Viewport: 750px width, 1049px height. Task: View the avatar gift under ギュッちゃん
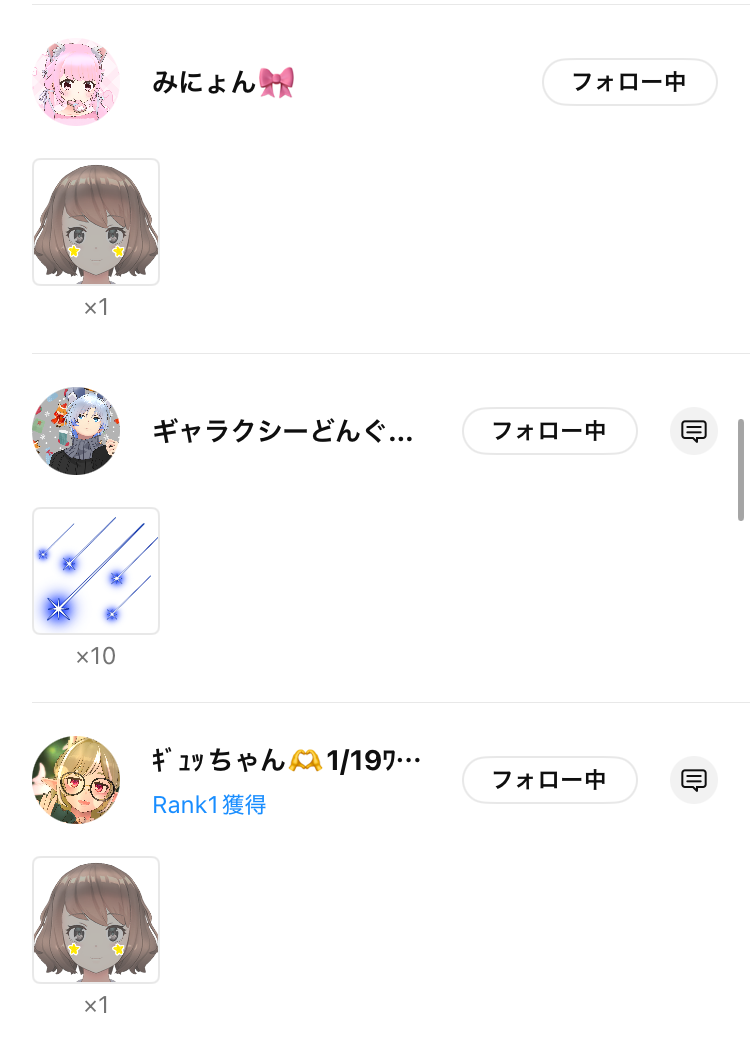click(96, 920)
